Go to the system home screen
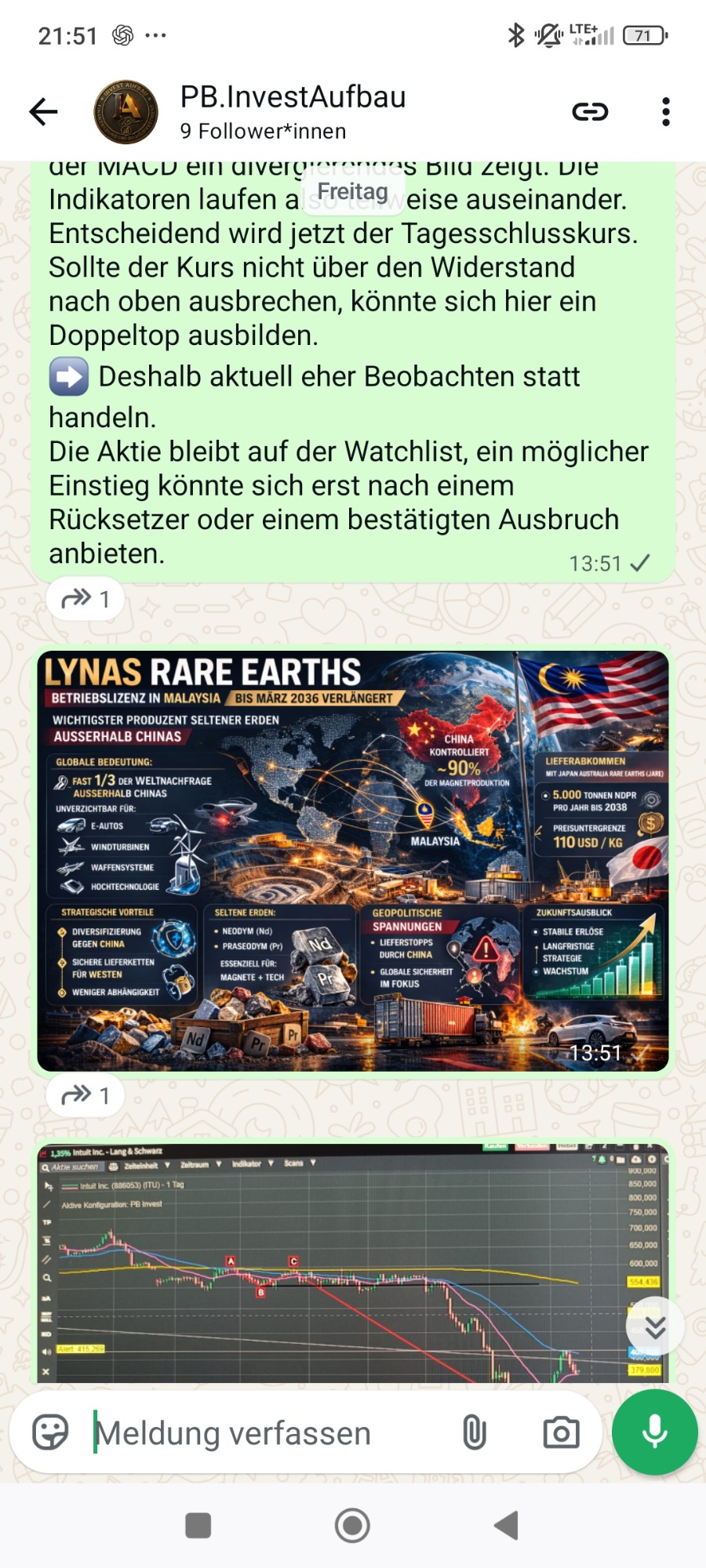 (352, 1526)
